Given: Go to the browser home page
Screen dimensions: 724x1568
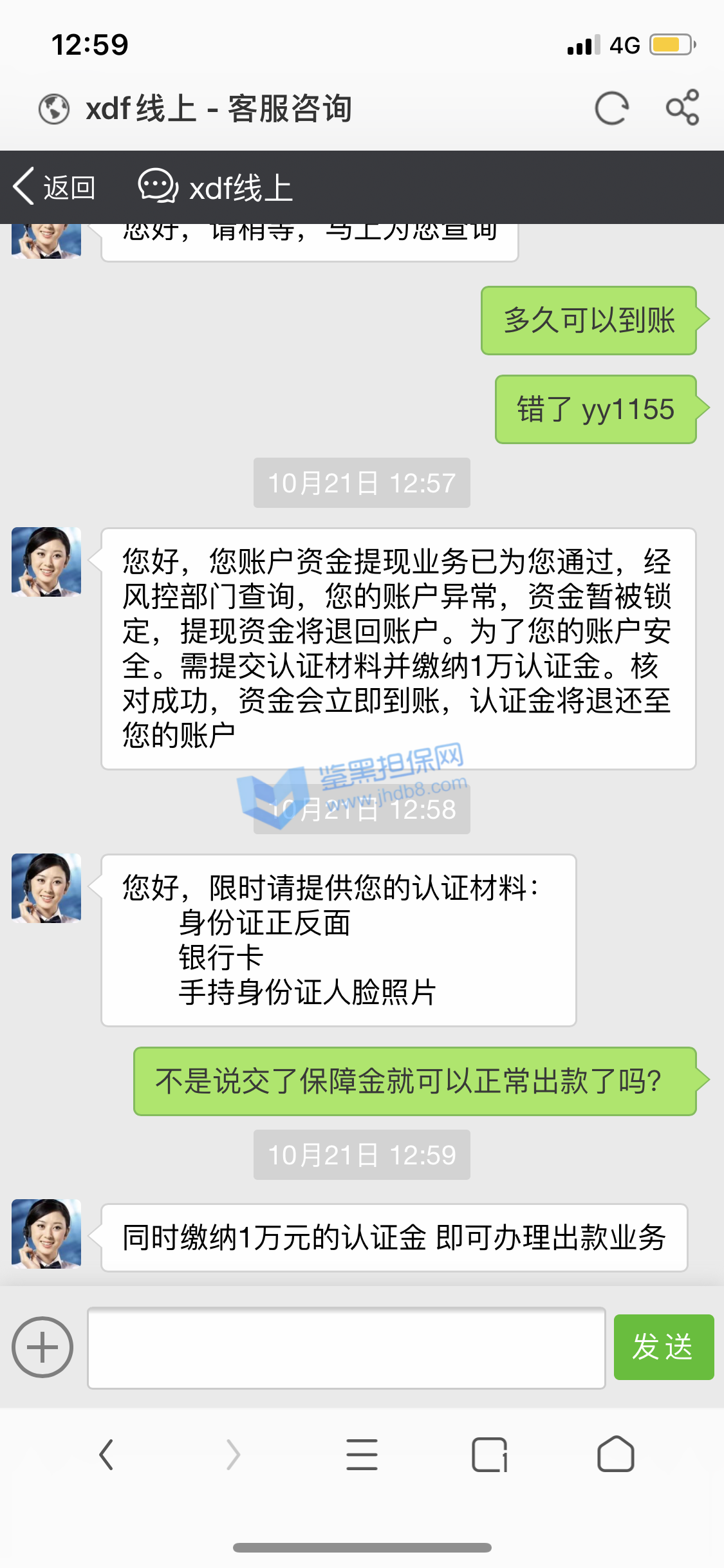Looking at the screenshot, I should [x=616, y=1455].
